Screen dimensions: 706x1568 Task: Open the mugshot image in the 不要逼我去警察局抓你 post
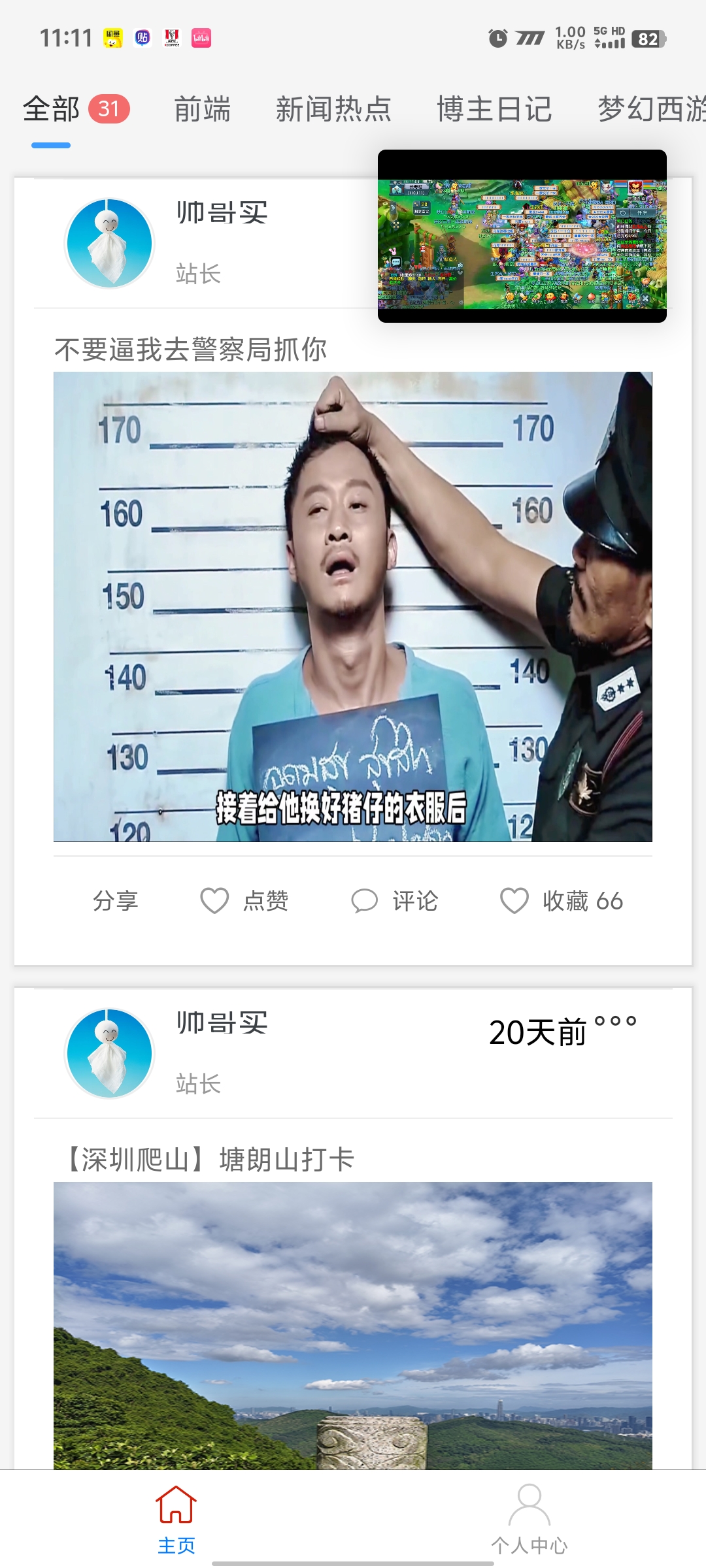click(x=353, y=606)
